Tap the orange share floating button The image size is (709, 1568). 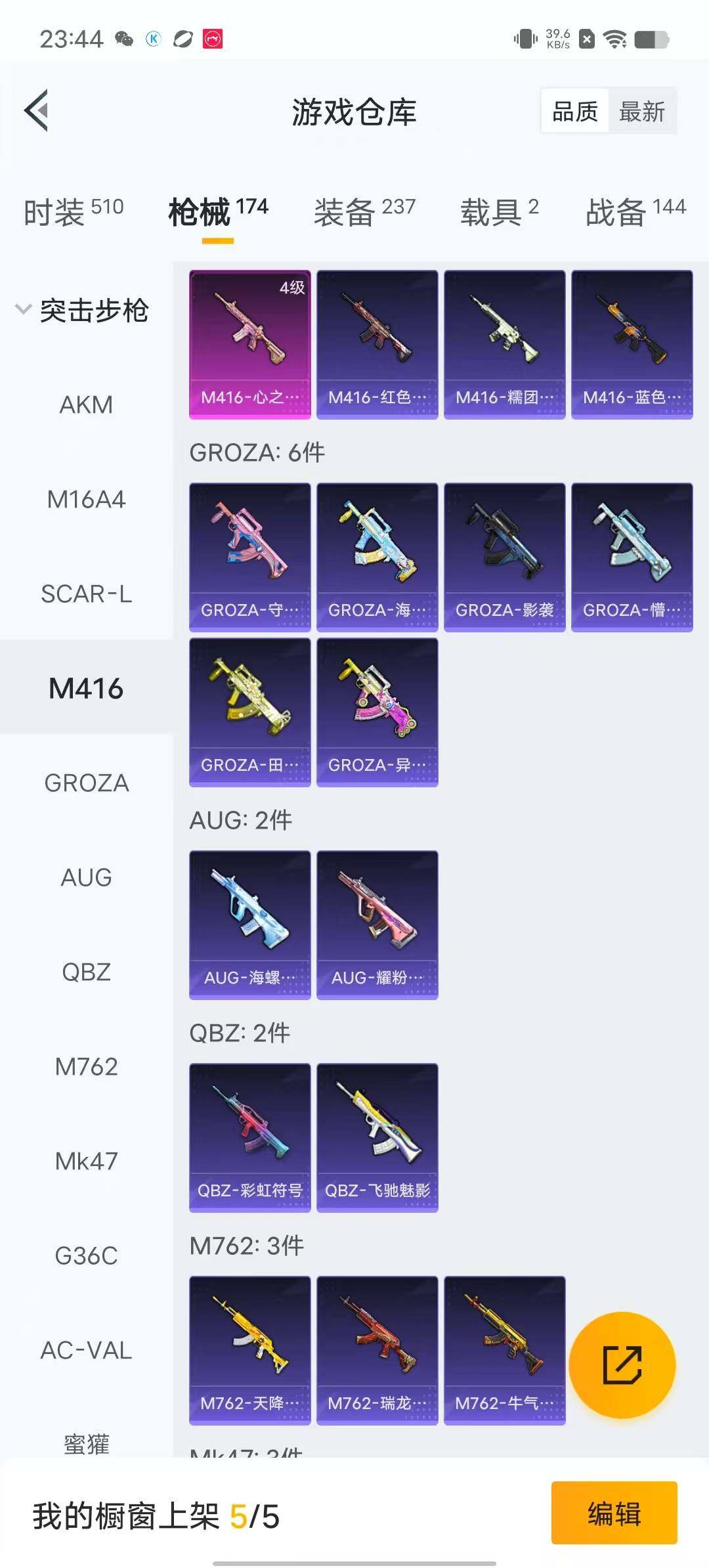(622, 1365)
